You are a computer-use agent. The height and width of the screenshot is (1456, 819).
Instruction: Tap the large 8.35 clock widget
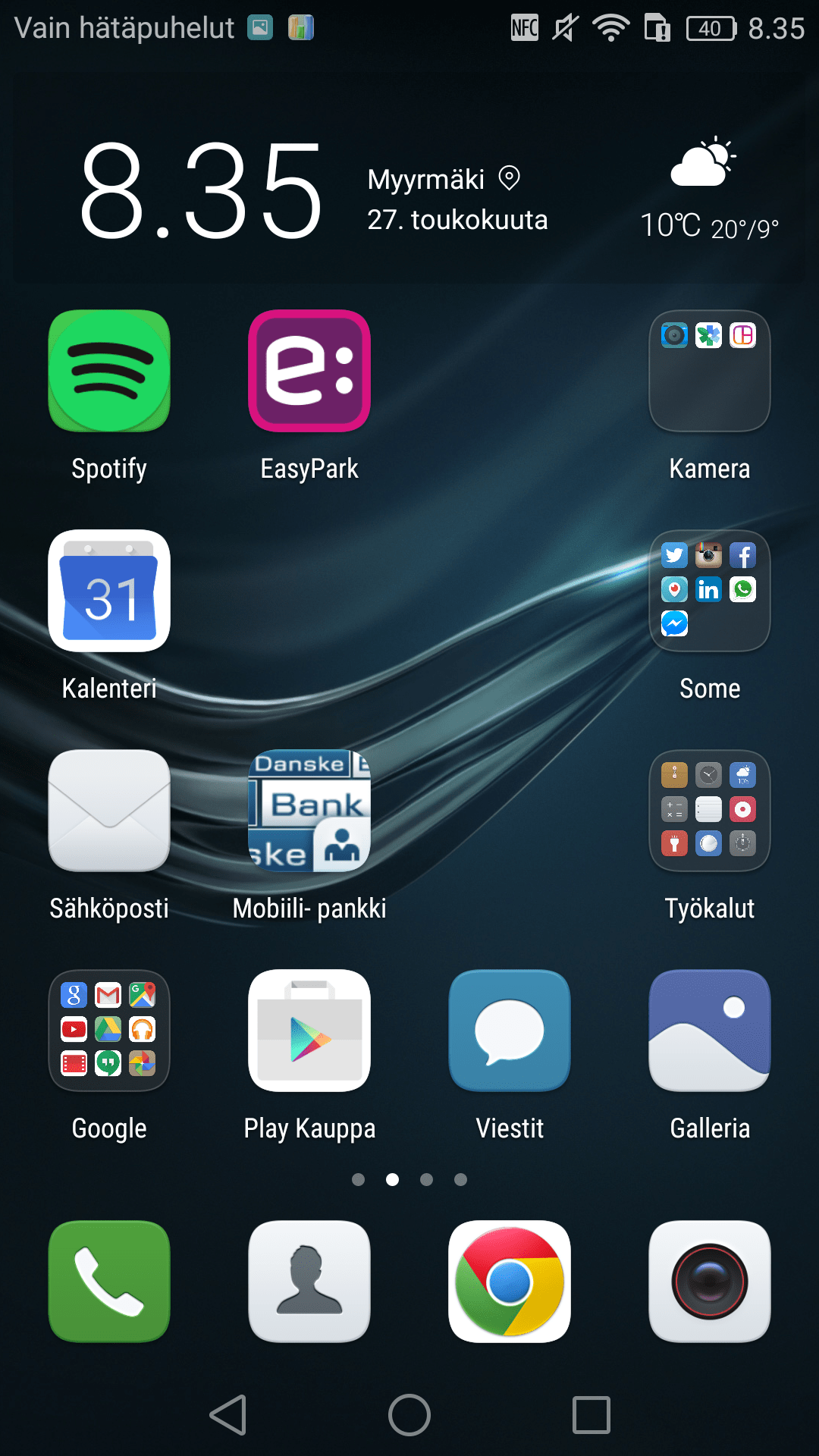(x=202, y=191)
